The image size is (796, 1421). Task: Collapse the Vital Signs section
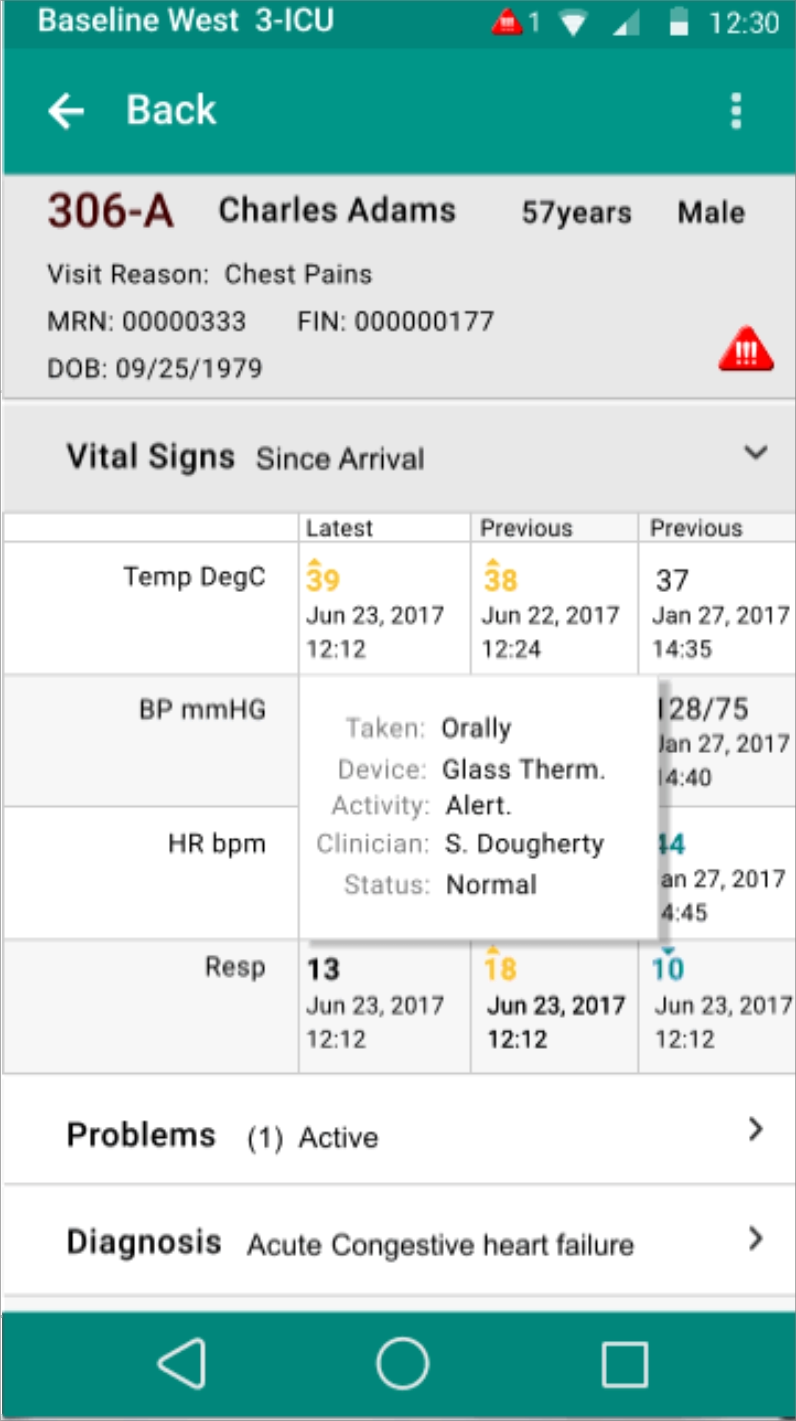755,453
